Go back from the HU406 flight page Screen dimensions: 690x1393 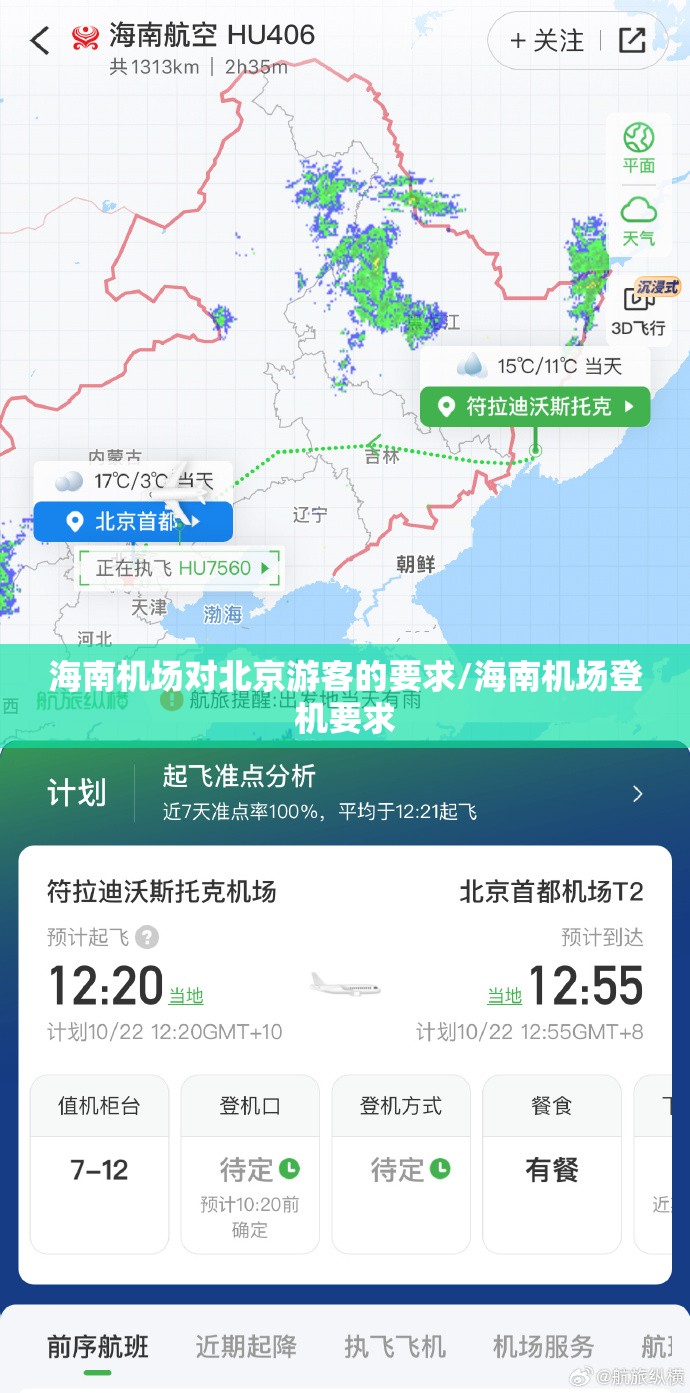pyautogui.click(x=39, y=41)
